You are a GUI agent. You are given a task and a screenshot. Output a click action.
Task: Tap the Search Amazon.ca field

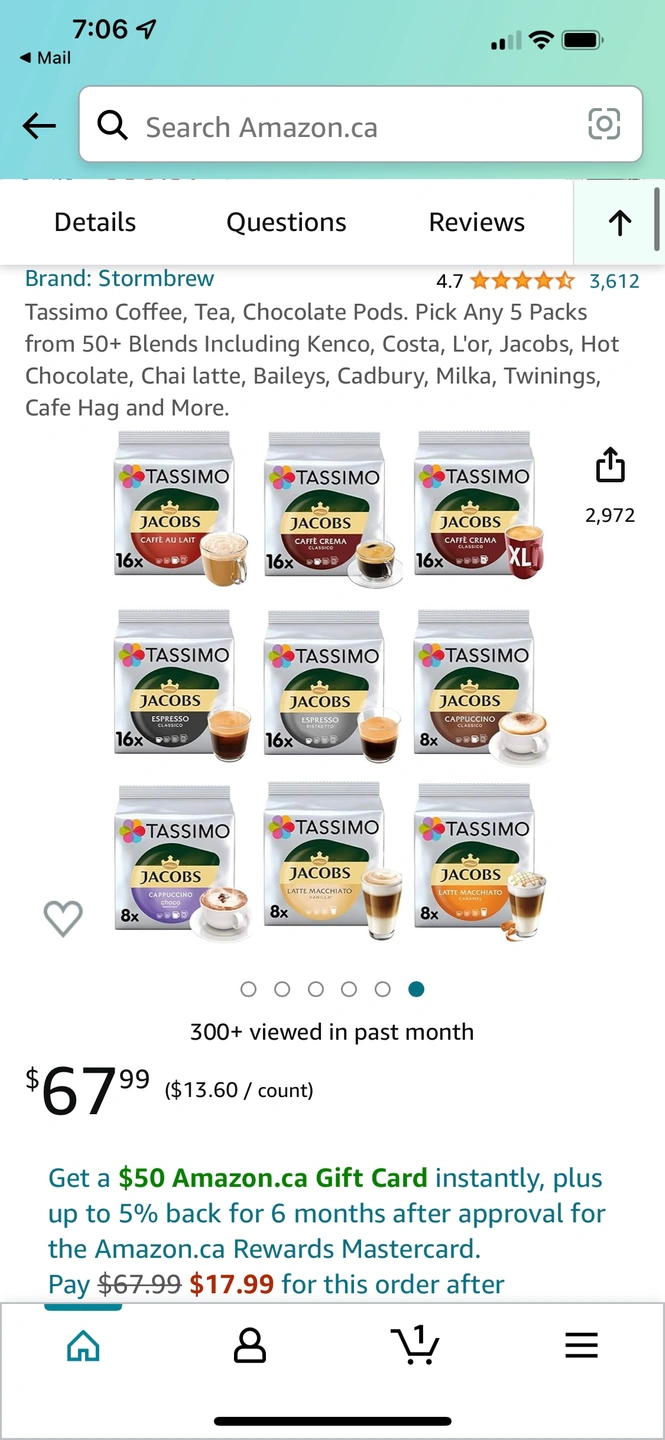(x=340, y=127)
